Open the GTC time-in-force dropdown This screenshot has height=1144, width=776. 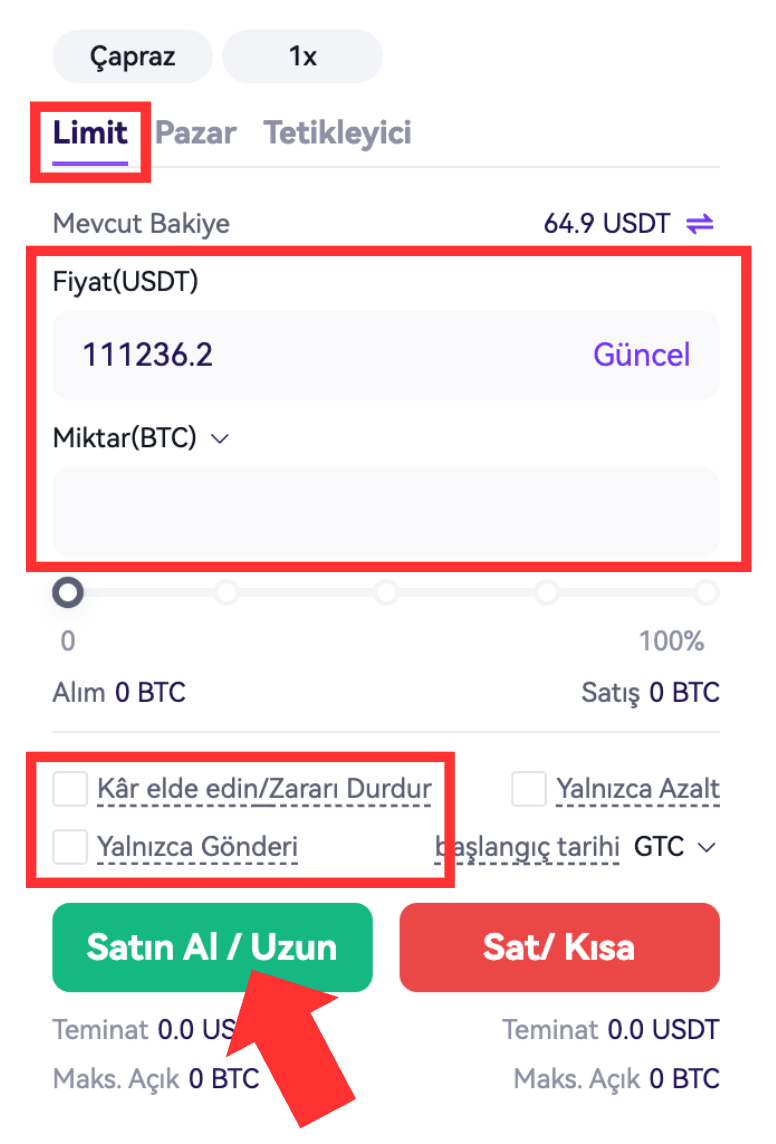(675, 847)
